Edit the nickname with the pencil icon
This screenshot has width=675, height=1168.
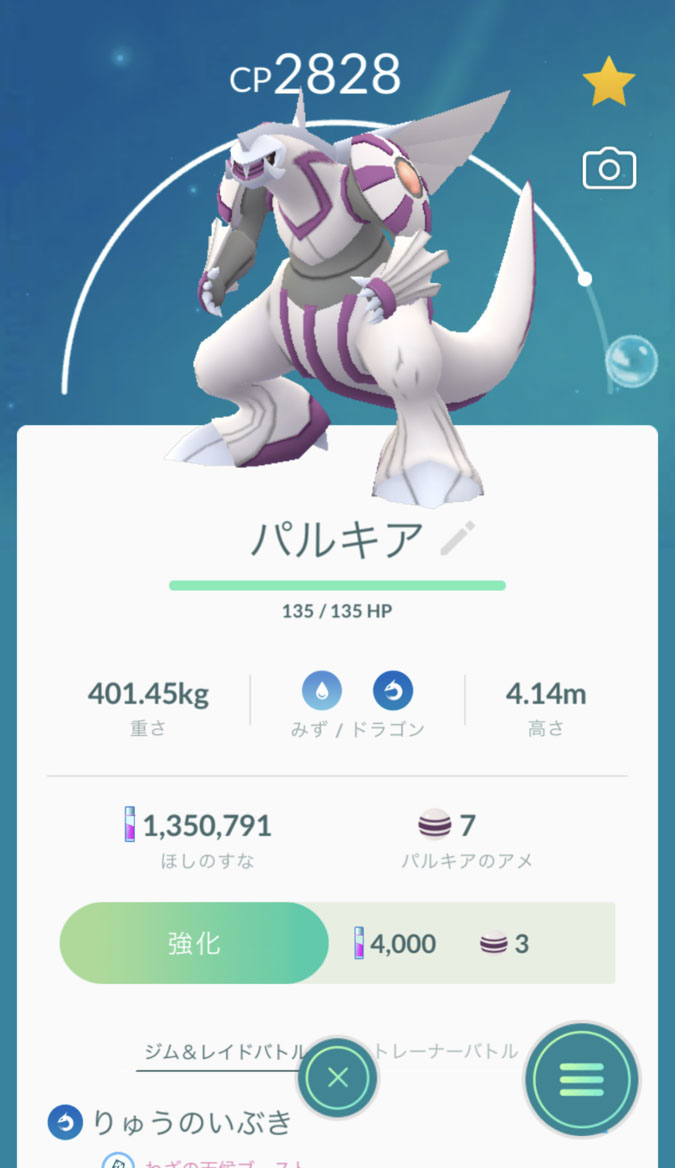coord(458,538)
